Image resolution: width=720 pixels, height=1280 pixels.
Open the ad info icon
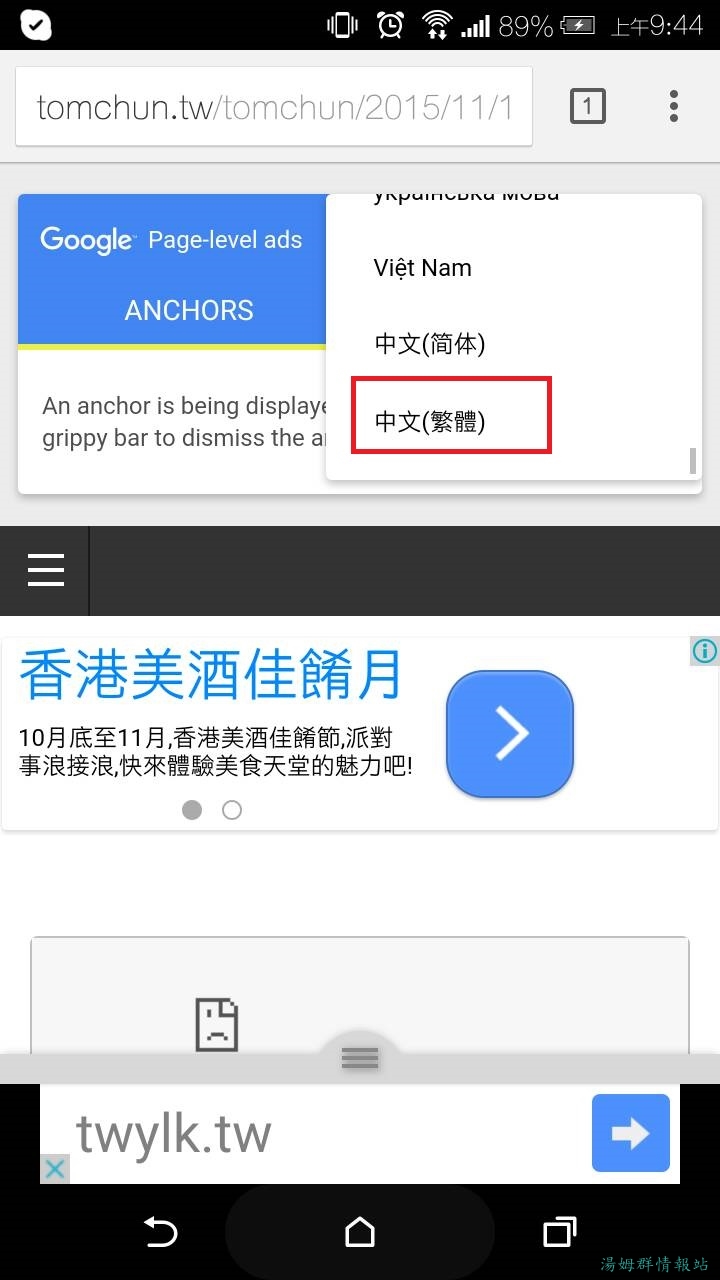click(x=704, y=651)
